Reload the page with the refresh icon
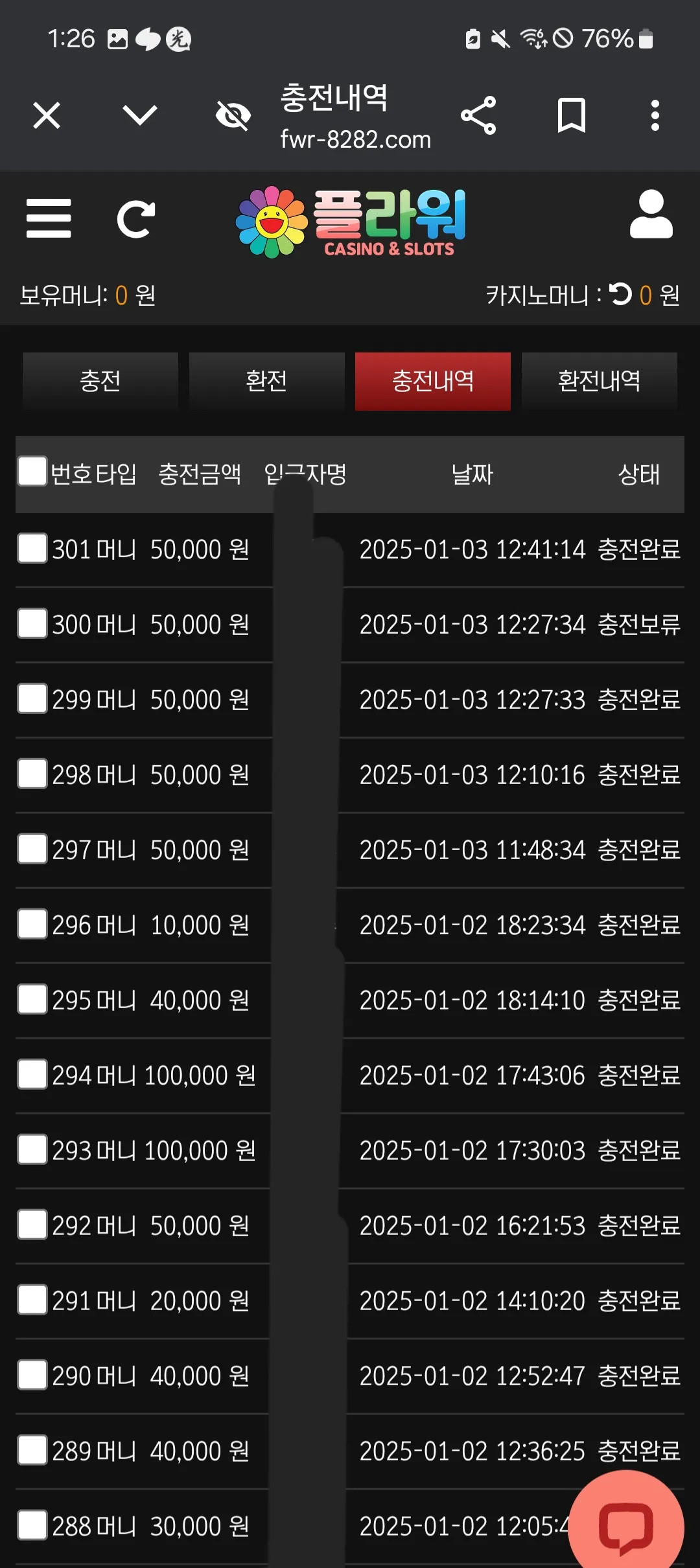Screen dimensions: 700x1568 tap(136, 219)
